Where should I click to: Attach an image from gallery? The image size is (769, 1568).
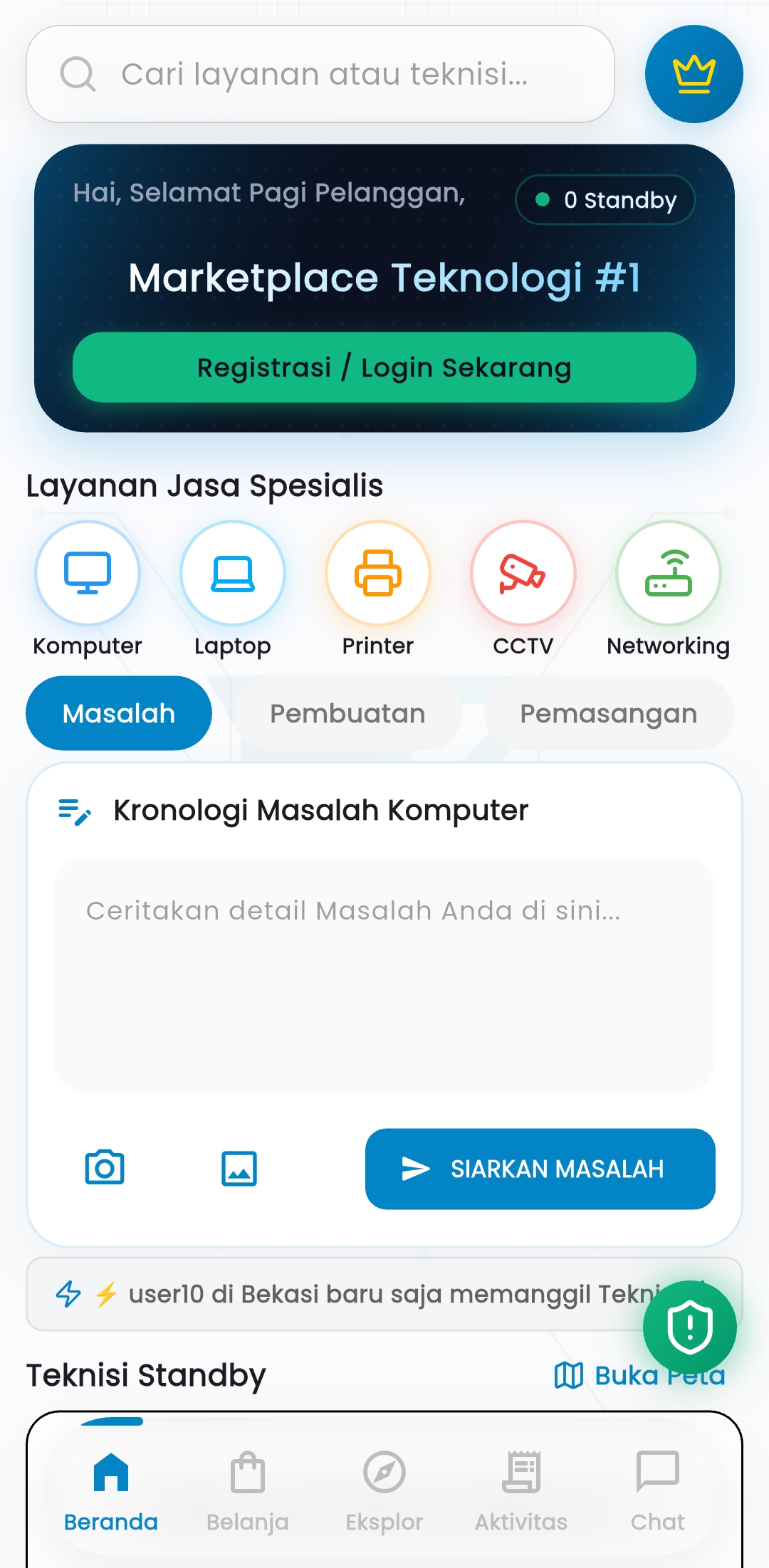click(x=239, y=1167)
